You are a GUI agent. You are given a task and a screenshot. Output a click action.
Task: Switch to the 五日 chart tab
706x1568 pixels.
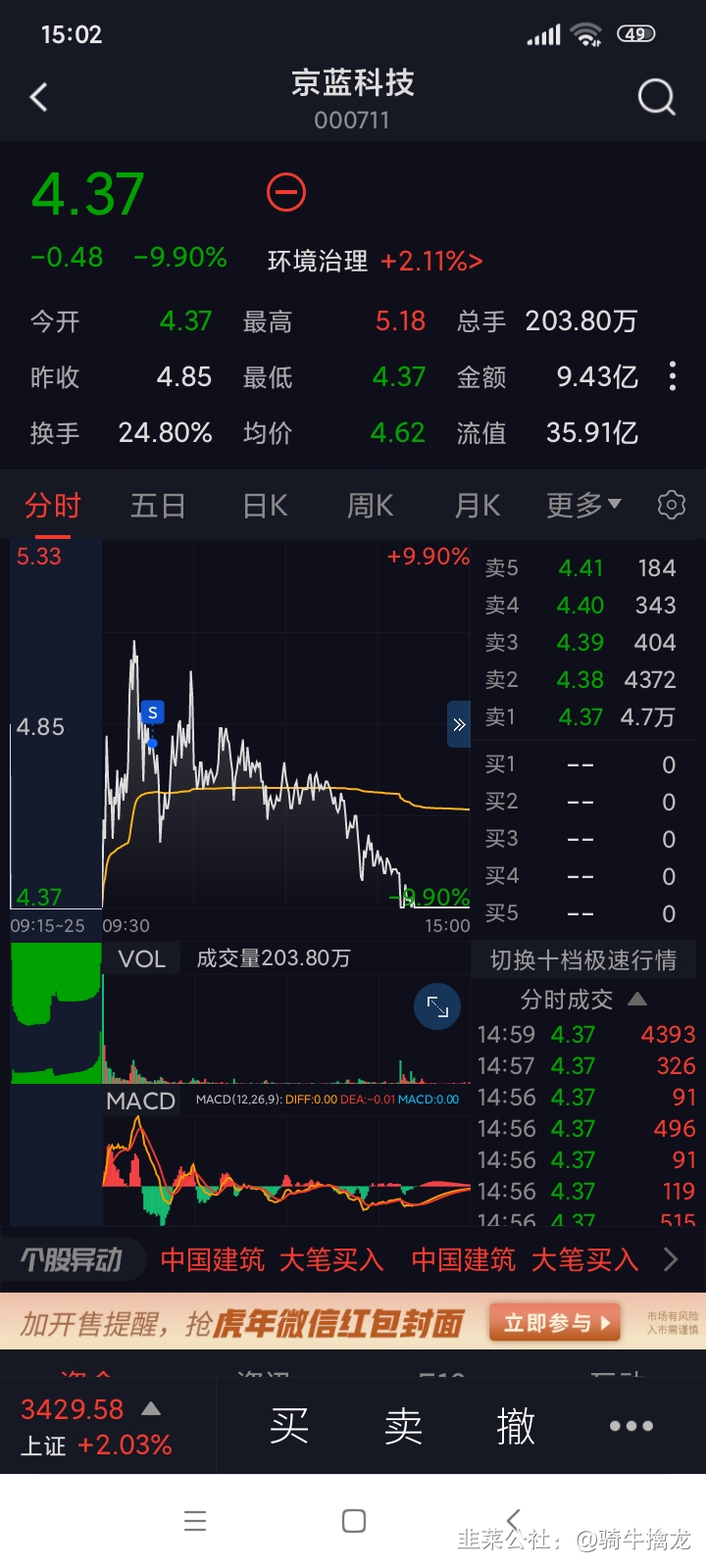(158, 506)
